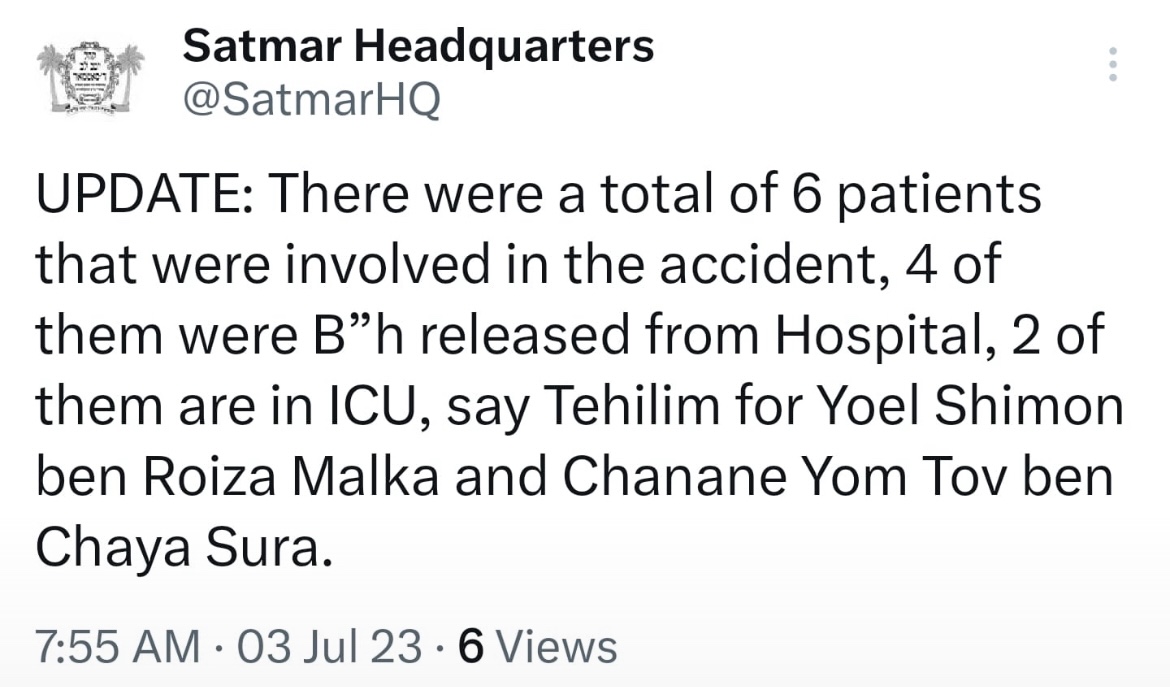Open the tweet's three-dot overflow menu
This screenshot has width=1170, height=687.
tap(1112, 64)
